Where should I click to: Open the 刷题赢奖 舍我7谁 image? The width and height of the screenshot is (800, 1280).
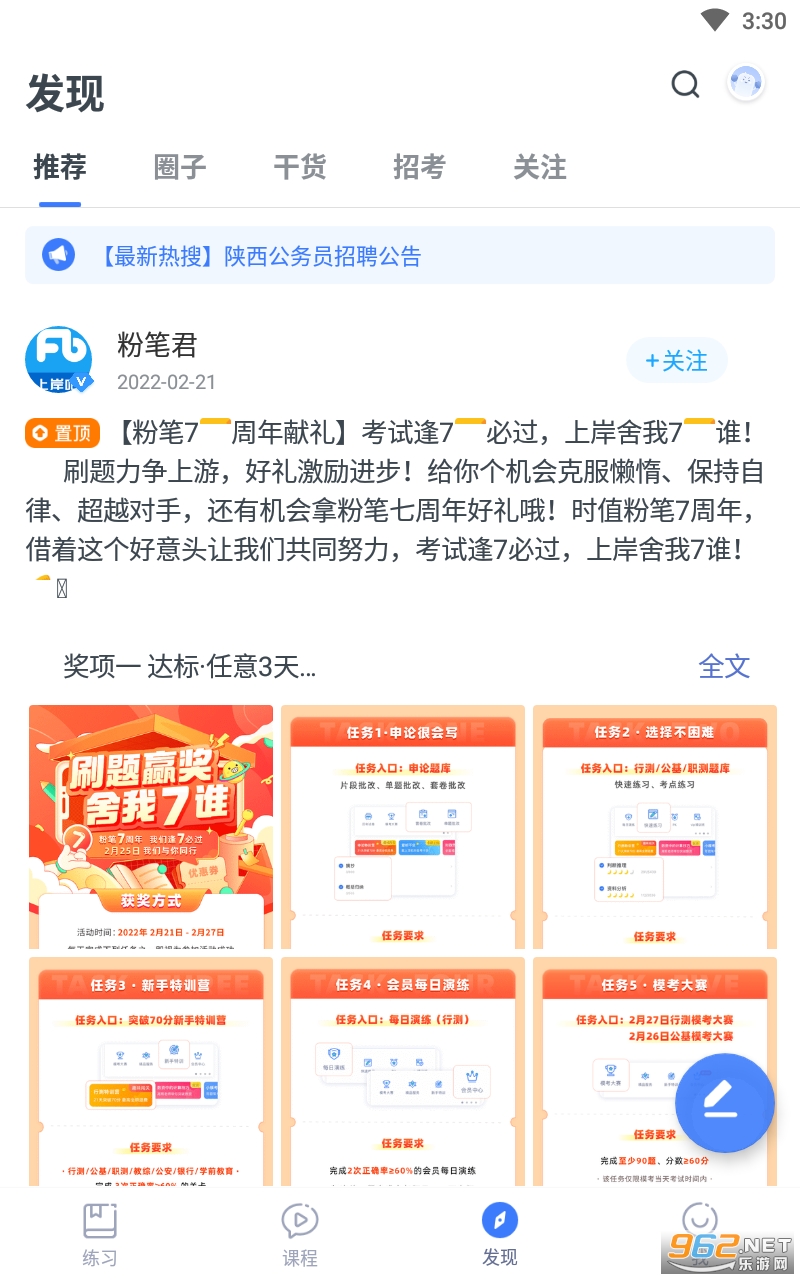click(151, 827)
